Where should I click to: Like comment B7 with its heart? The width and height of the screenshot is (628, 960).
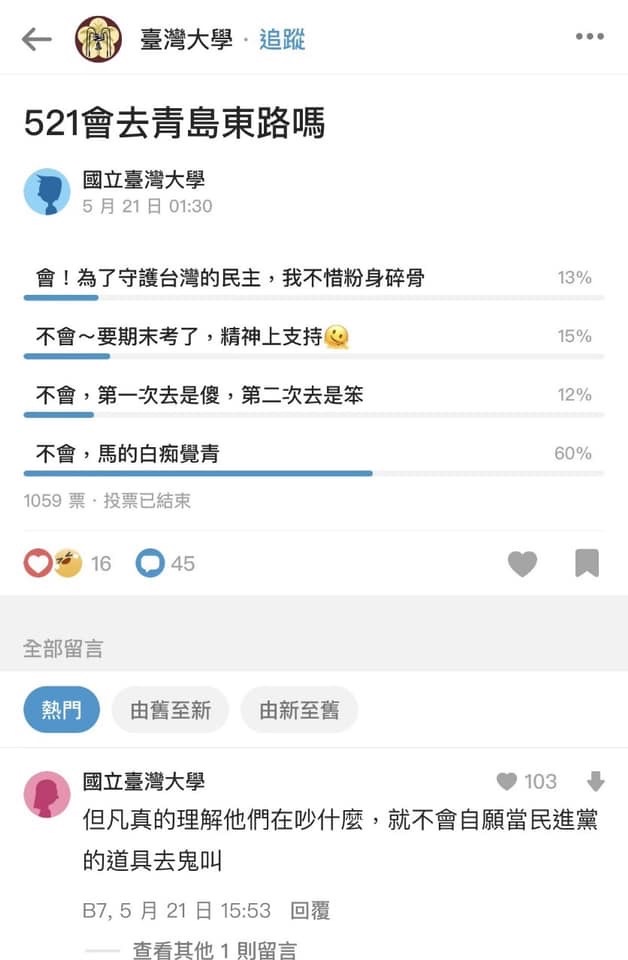point(508,782)
